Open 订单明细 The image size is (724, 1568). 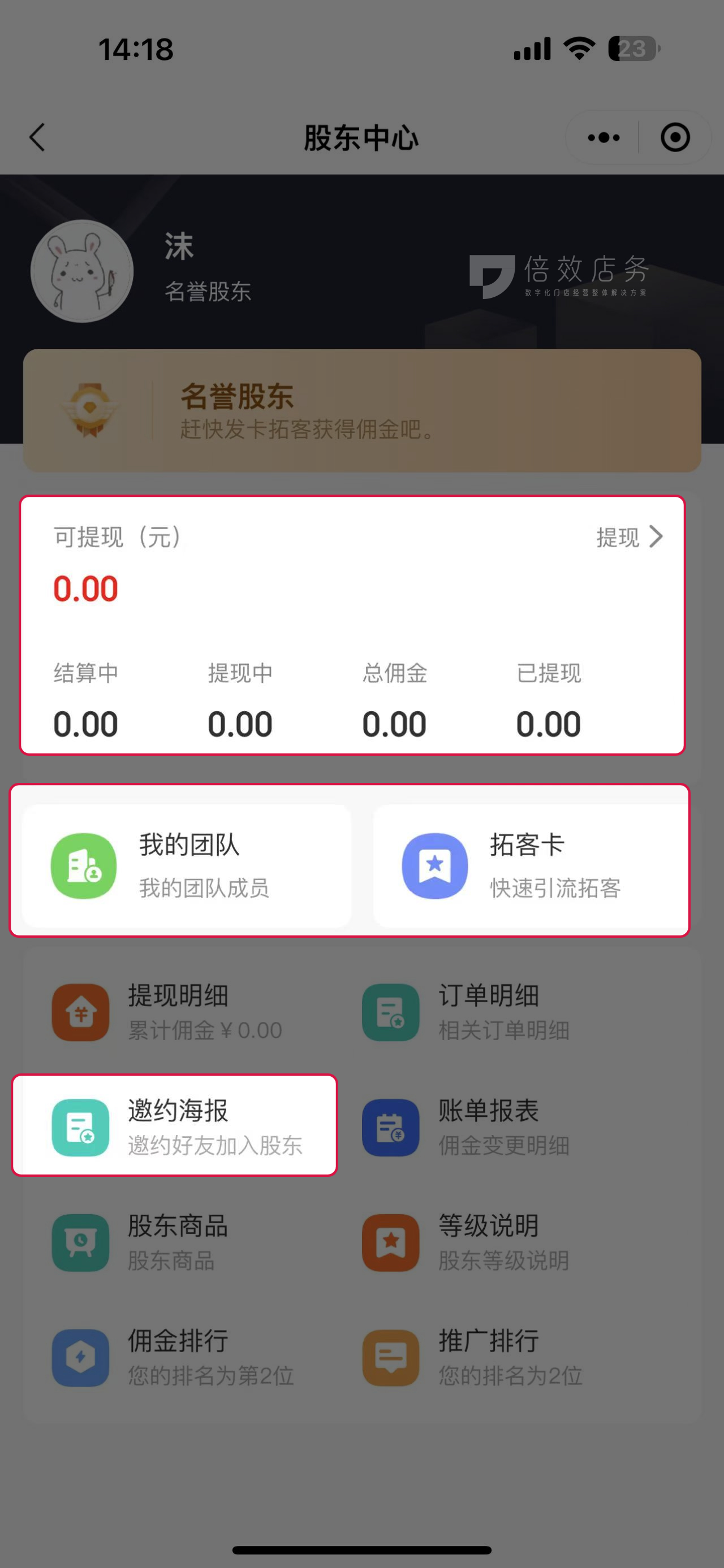[x=487, y=1012]
